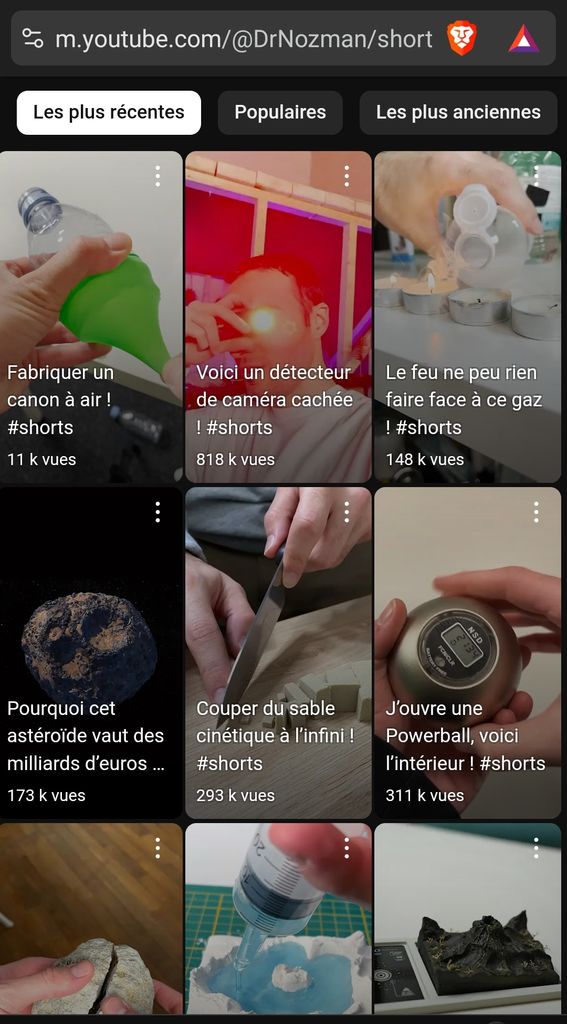Open the browser address bar

244,39
